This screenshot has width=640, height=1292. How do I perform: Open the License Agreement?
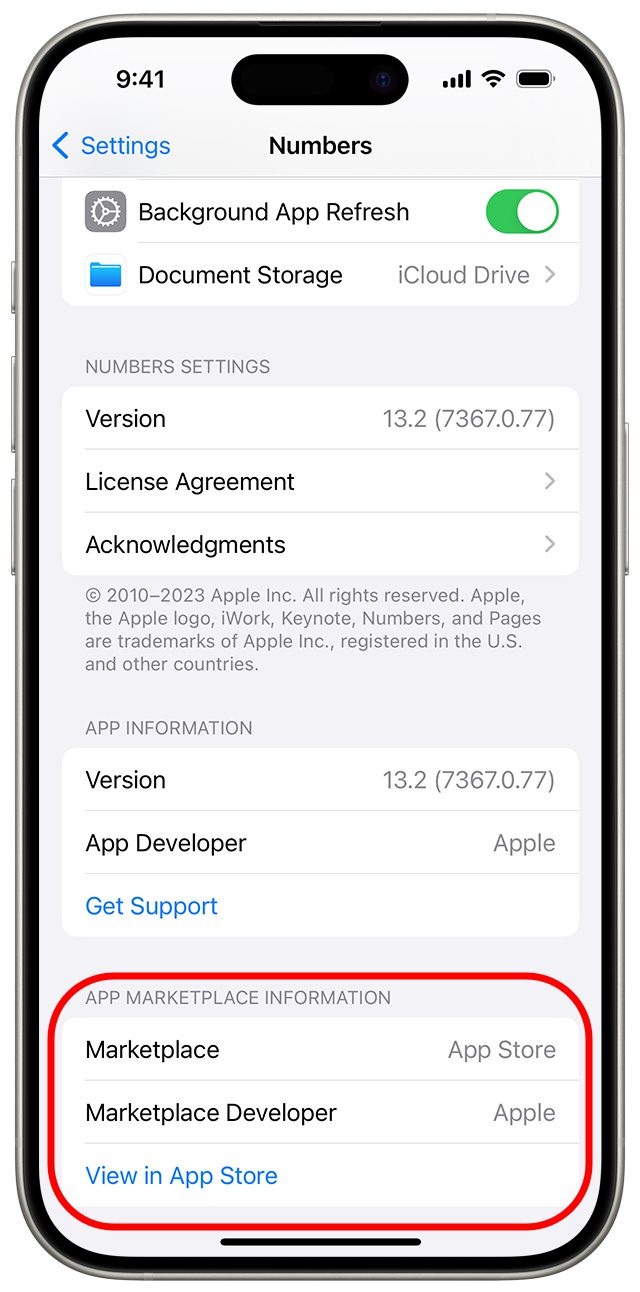(x=320, y=481)
